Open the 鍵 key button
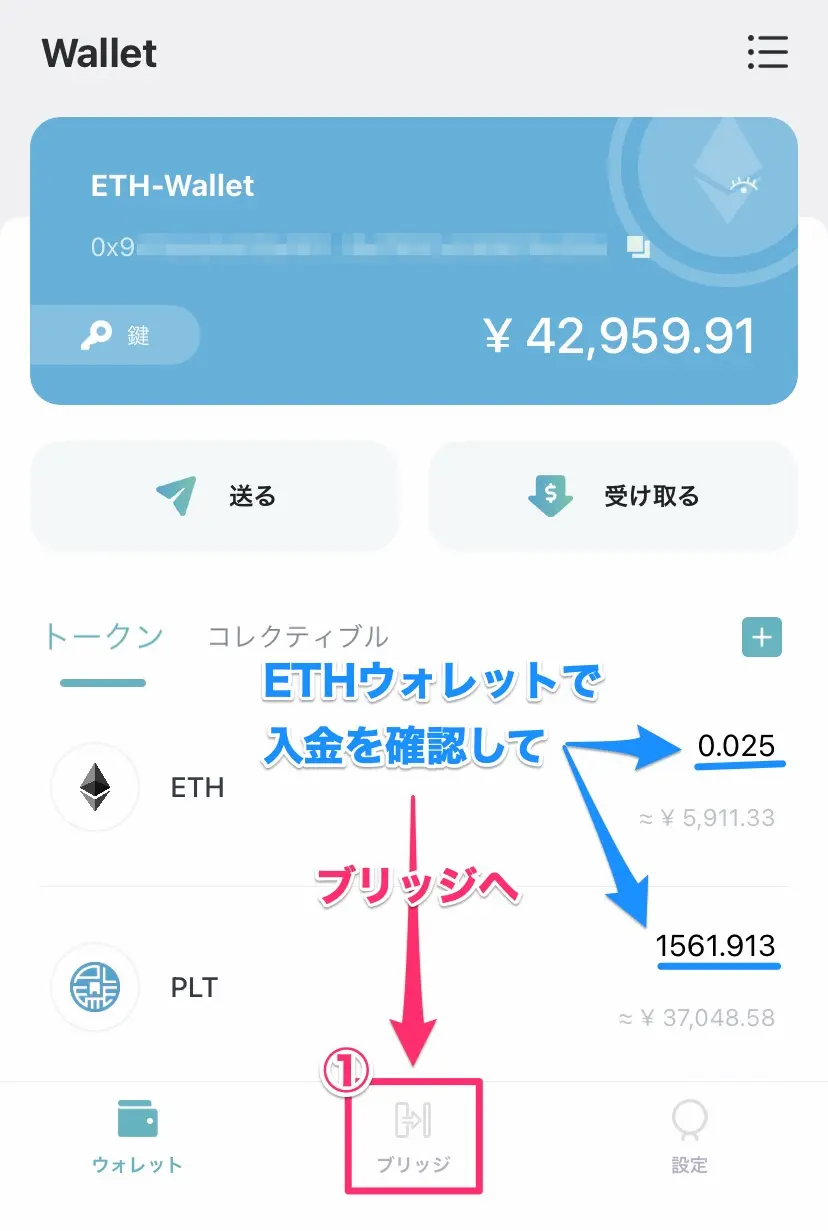The width and height of the screenshot is (828, 1231). coord(115,335)
